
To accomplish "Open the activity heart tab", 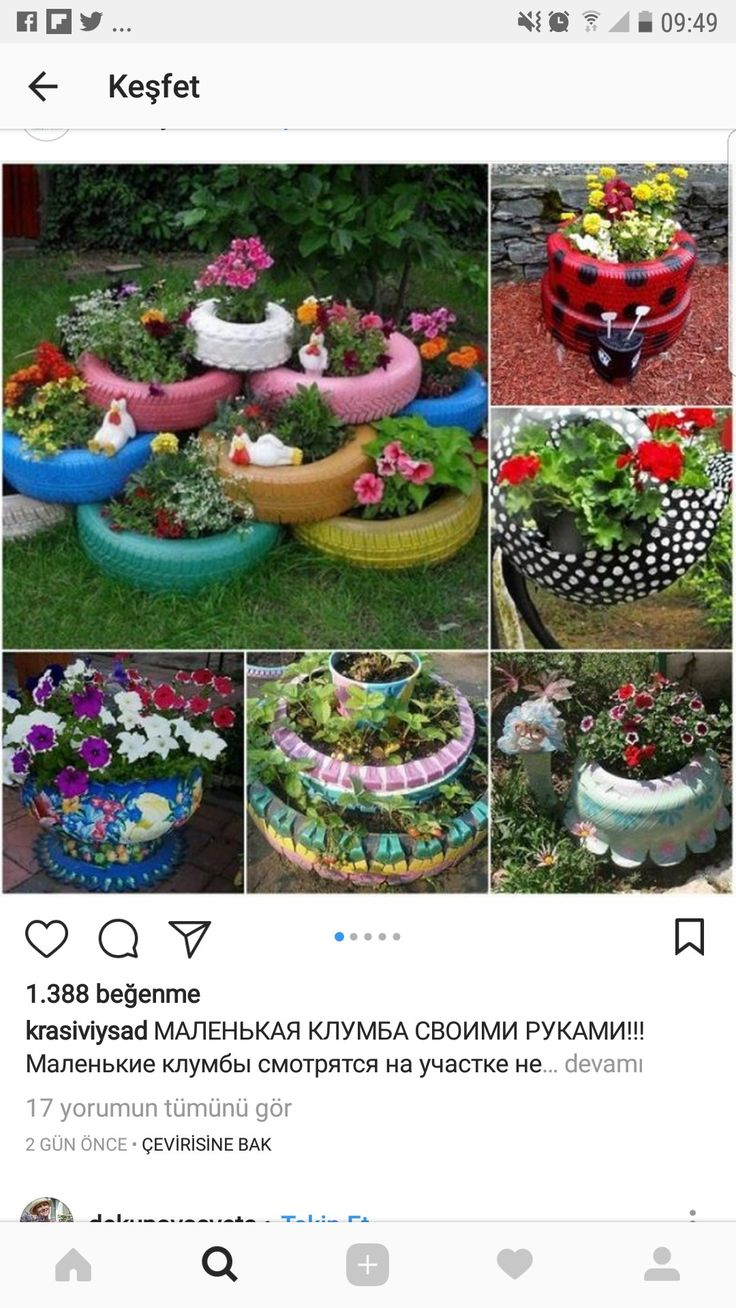I will (x=514, y=1265).
